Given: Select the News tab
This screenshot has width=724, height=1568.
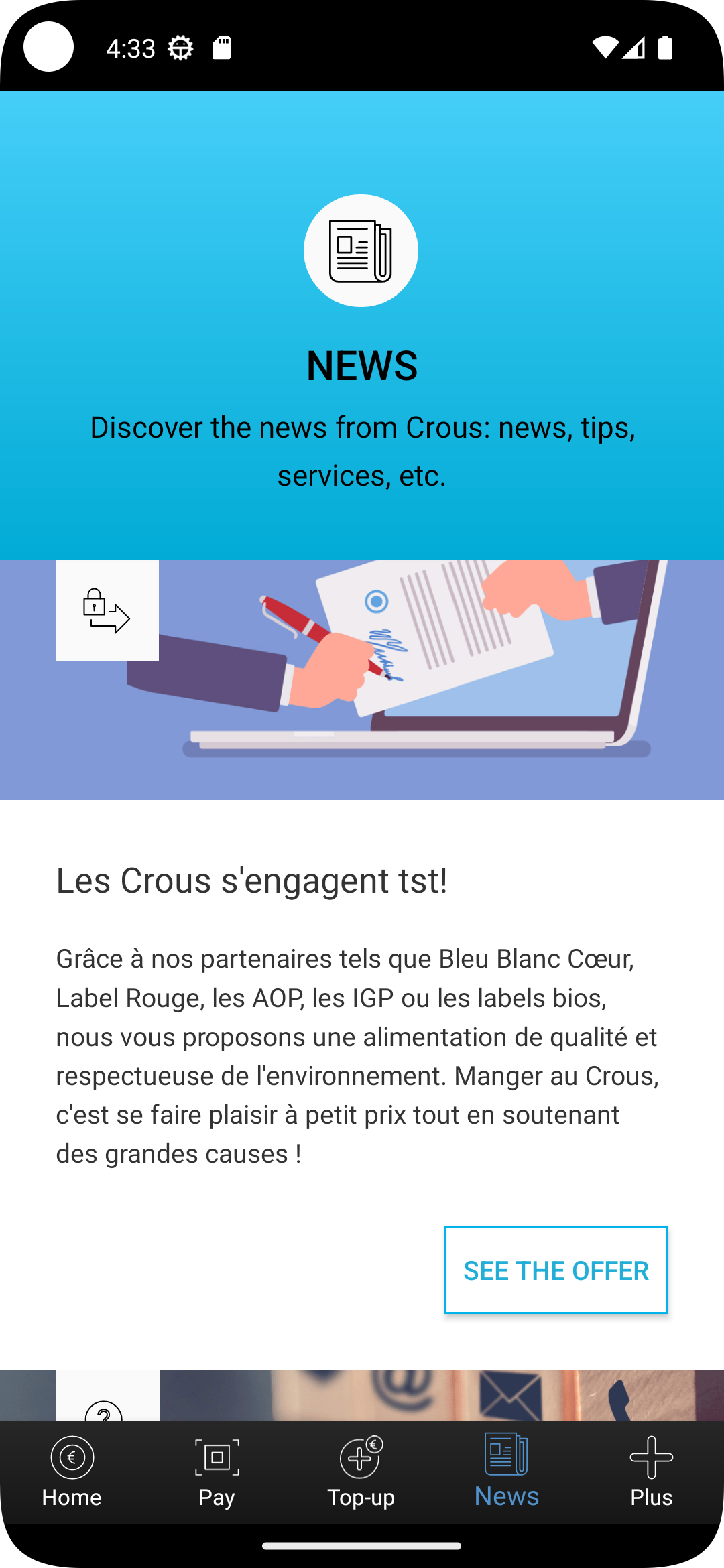Looking at the screenshot, I should (506, 1472).
